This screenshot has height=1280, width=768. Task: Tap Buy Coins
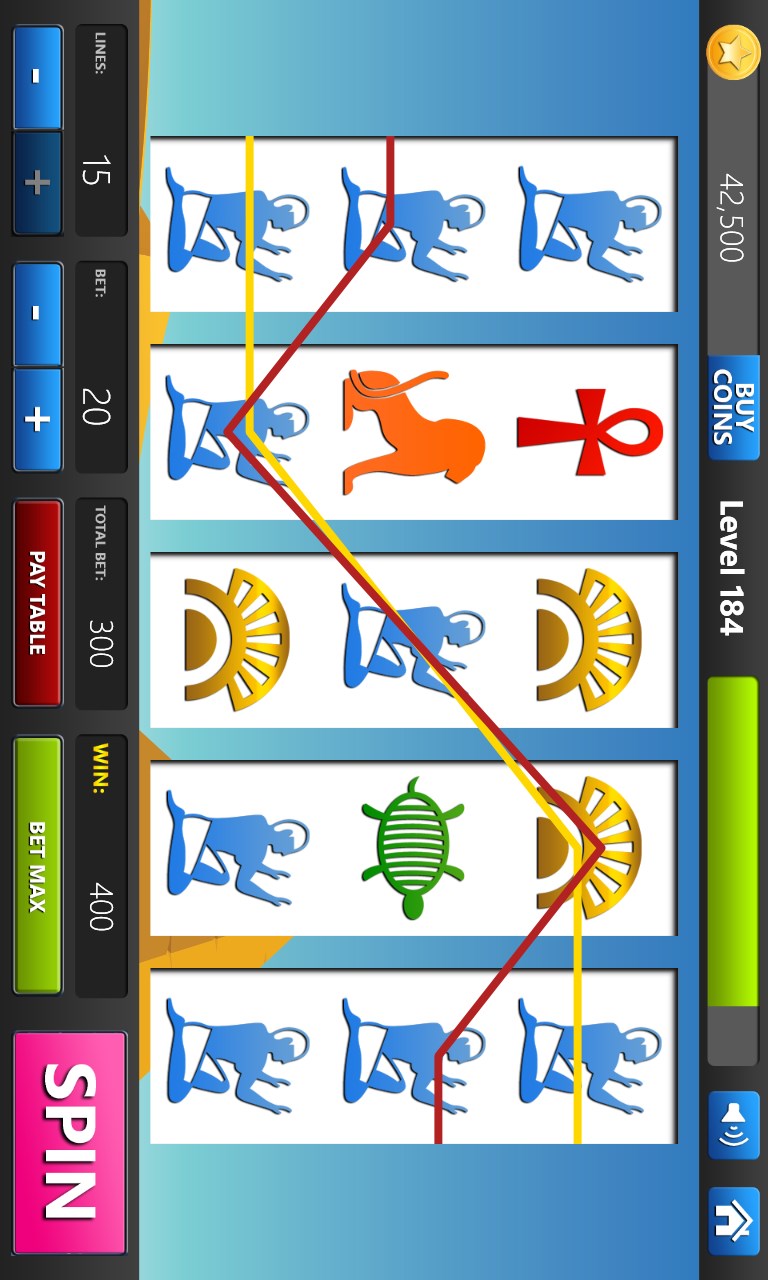[733, 407]
